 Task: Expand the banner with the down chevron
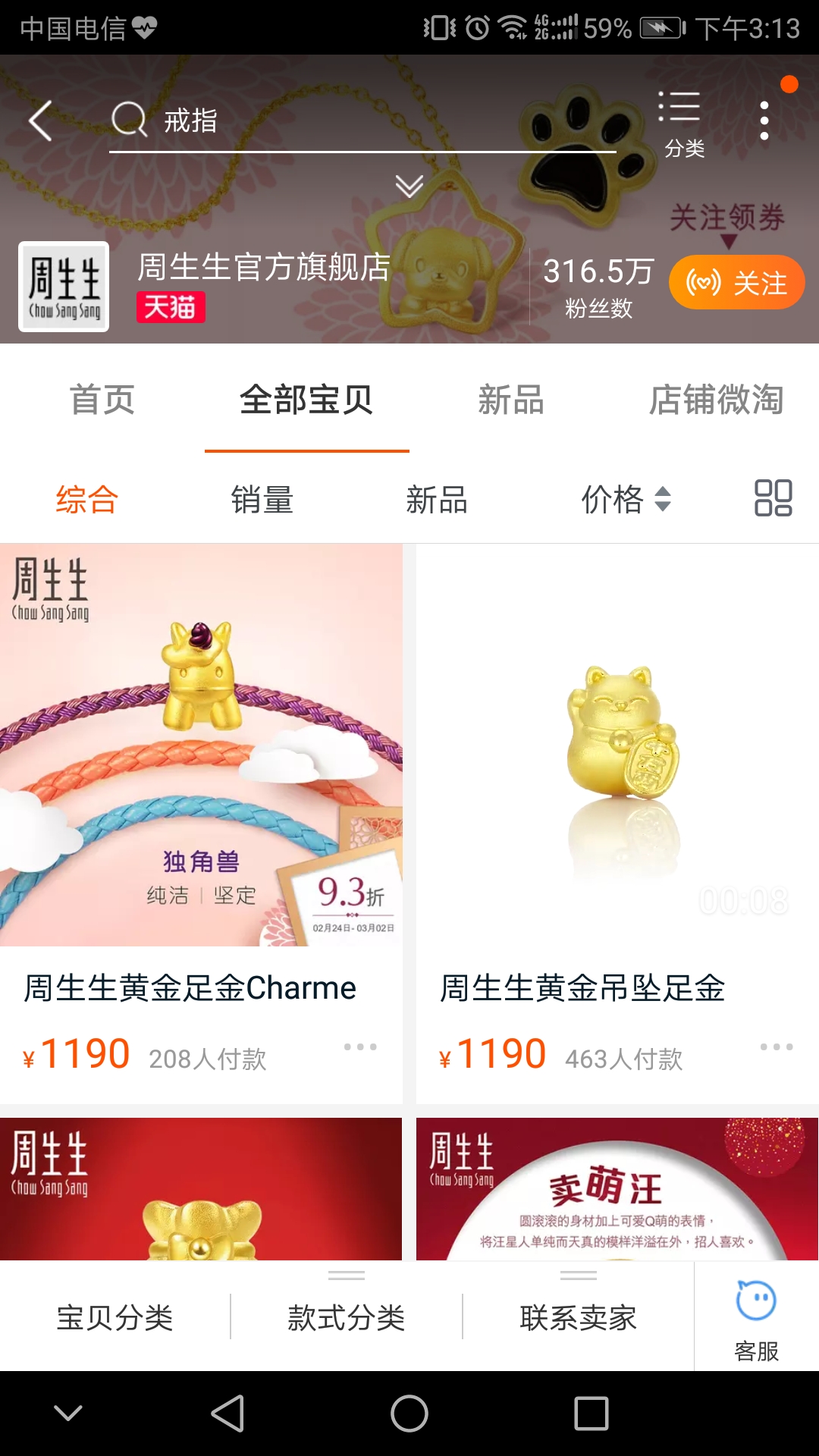tap(409, 184)
